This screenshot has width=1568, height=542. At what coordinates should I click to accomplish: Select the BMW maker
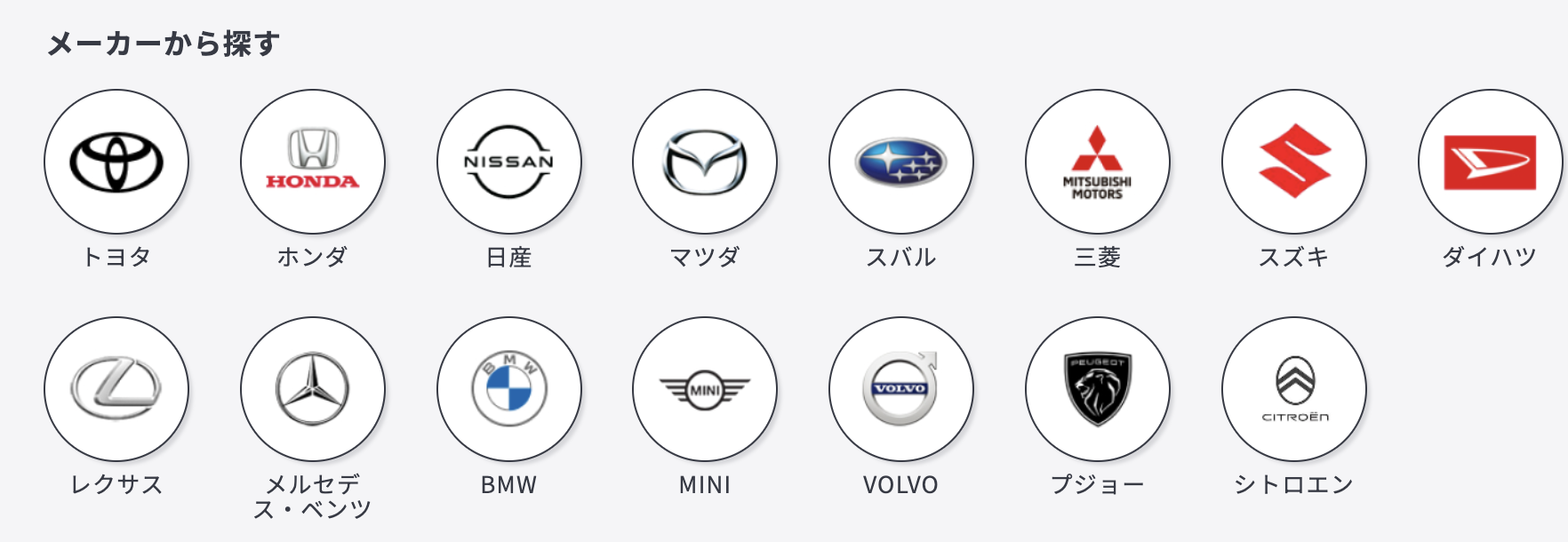509,389
